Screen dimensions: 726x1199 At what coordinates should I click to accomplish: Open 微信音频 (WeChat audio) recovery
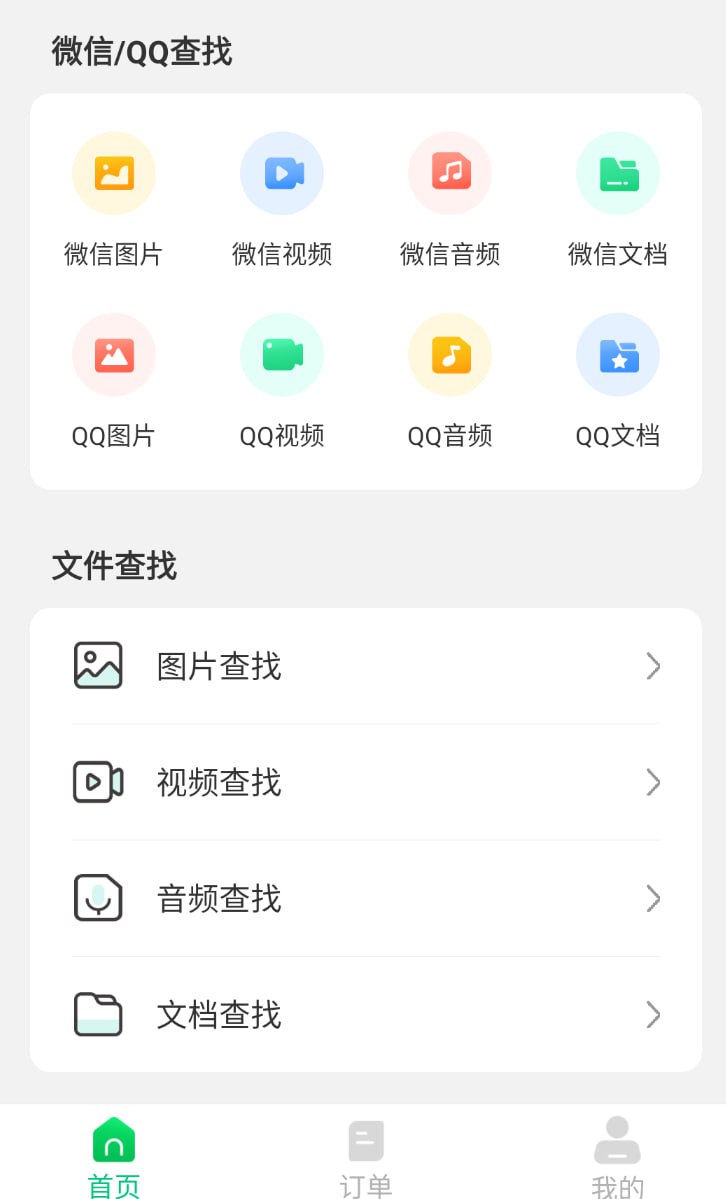point(450,173)
